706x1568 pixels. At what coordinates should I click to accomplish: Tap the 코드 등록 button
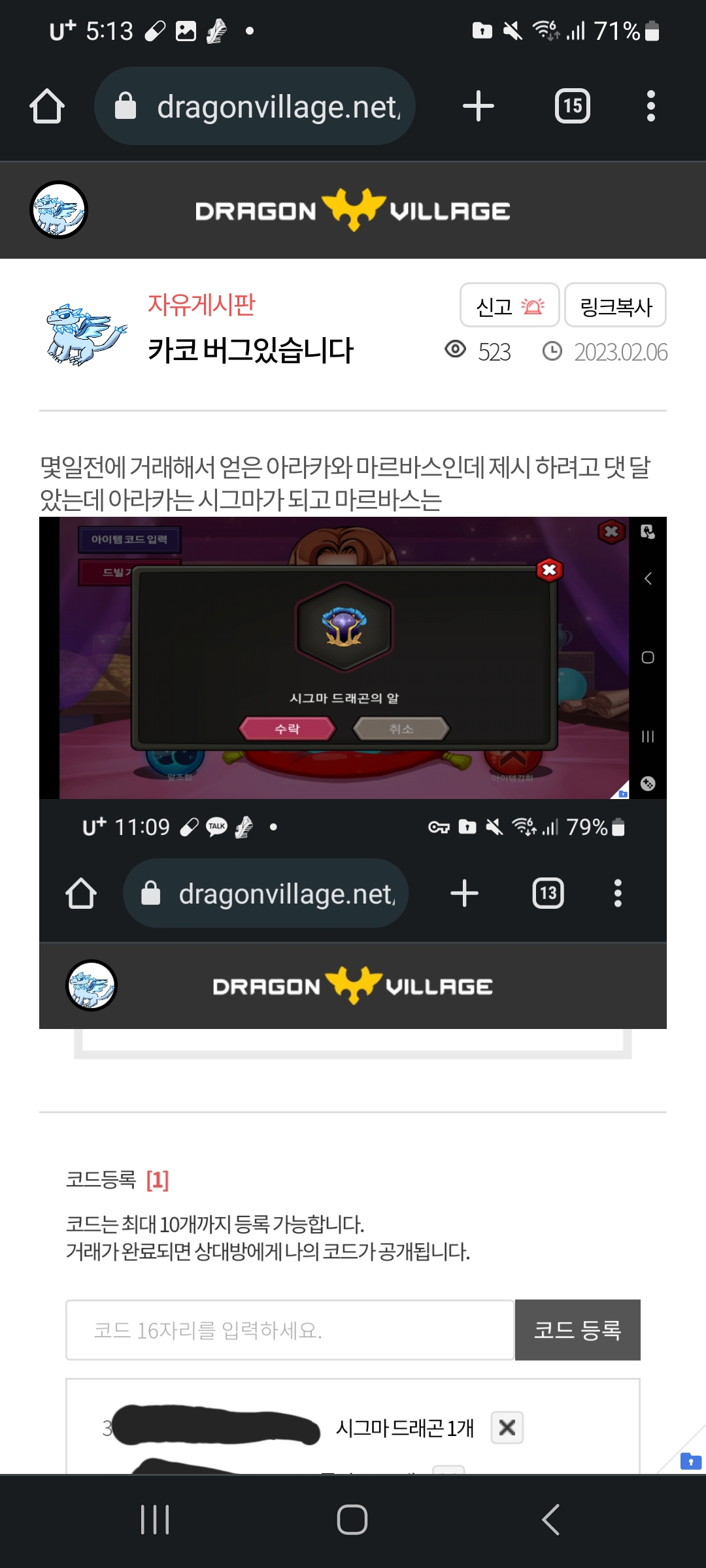(577, 1330)
